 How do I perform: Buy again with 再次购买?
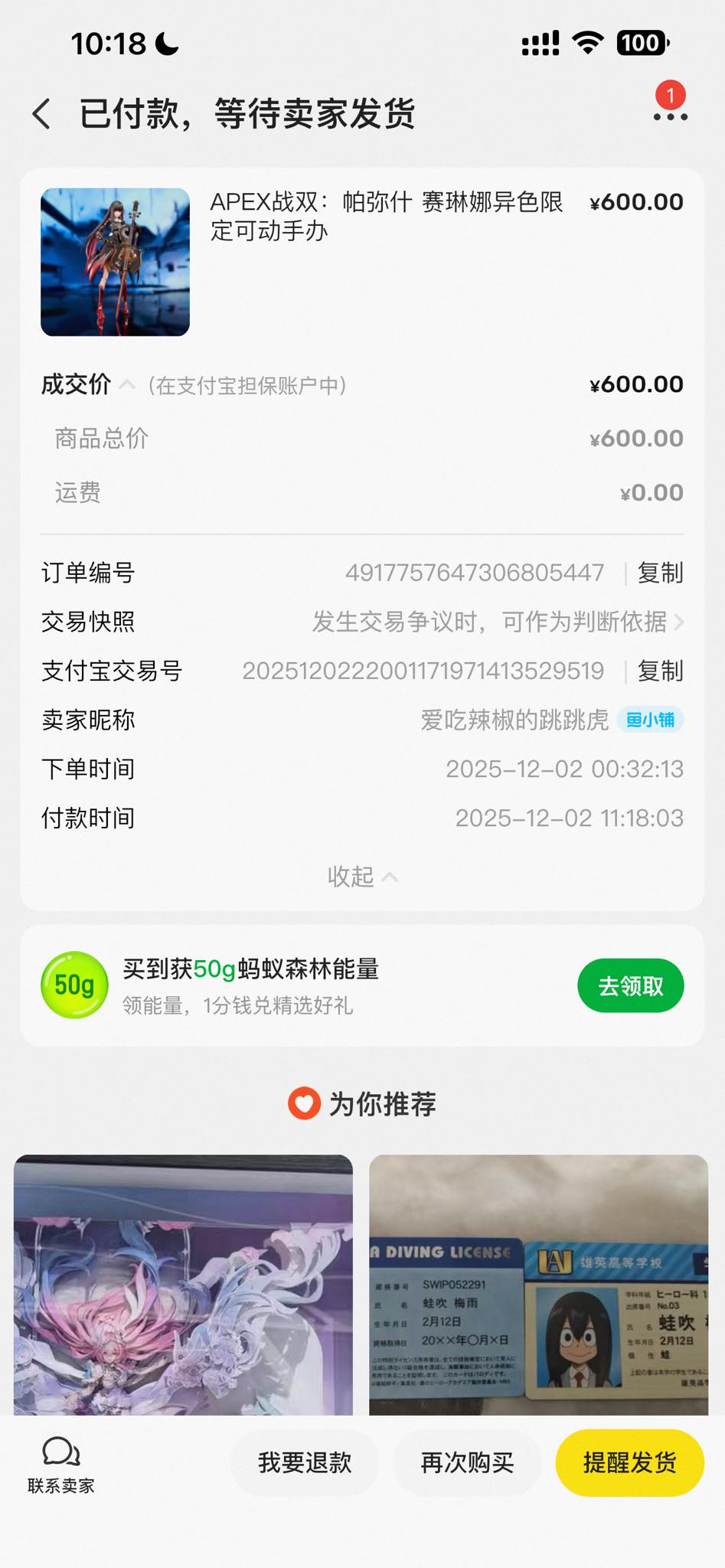(467, 1462)
